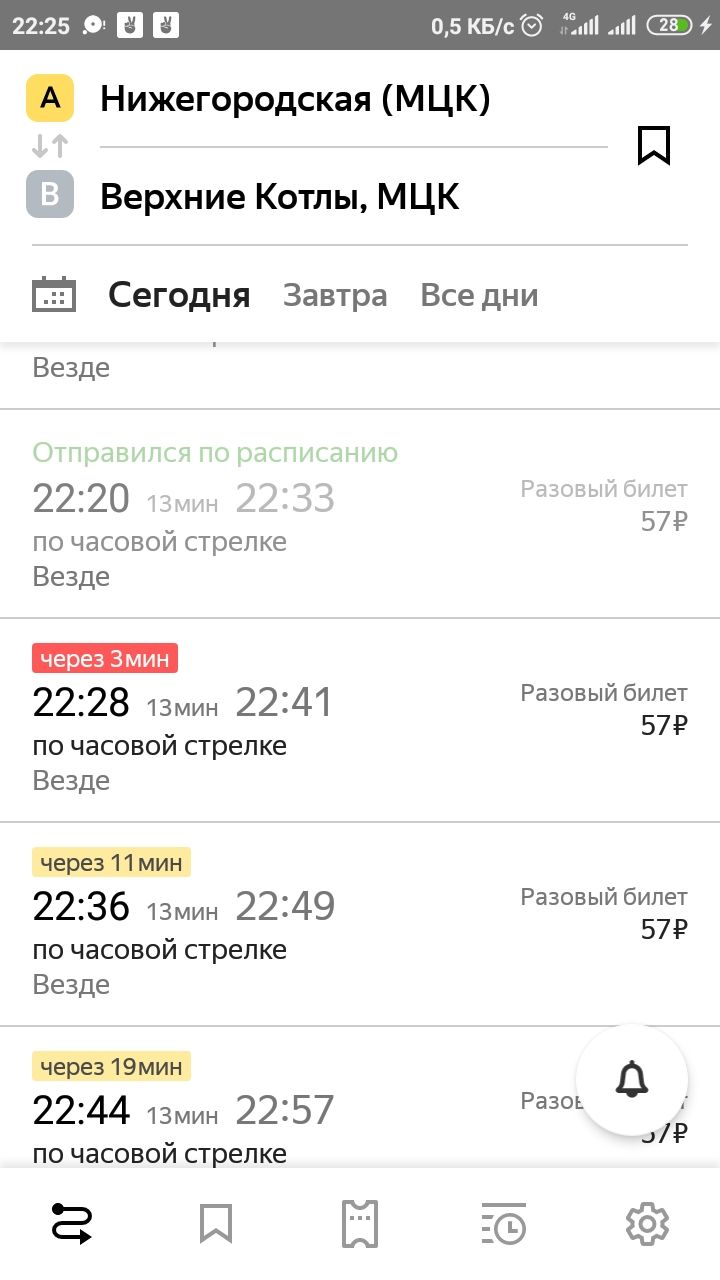Tap the floating notification bell button
Image resolution: width=720 pixels, height=1280 pixels.
point(632,1079)
